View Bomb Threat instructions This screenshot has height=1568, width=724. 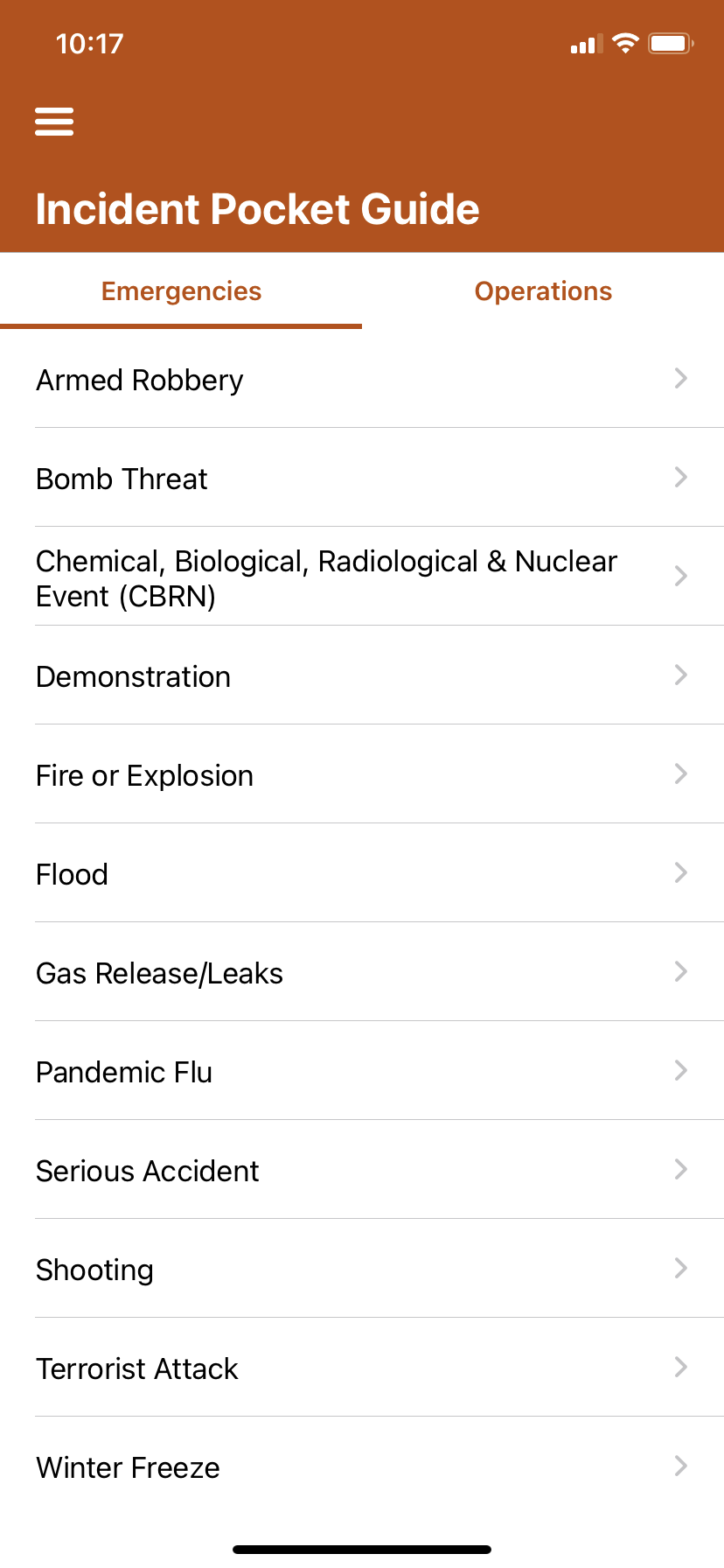362,479
